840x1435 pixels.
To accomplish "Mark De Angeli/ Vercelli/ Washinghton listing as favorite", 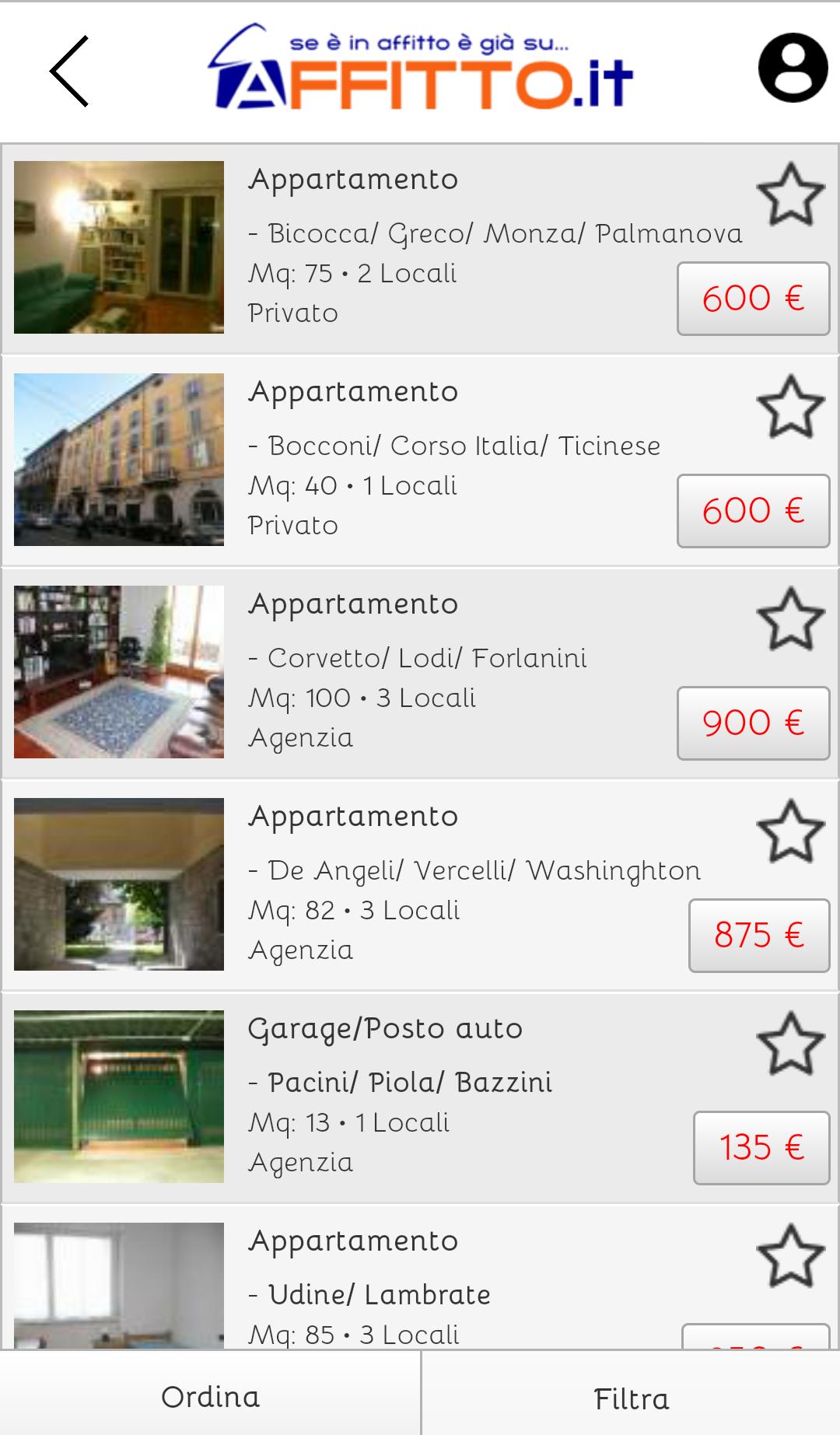I will click(x=790, y=831).
